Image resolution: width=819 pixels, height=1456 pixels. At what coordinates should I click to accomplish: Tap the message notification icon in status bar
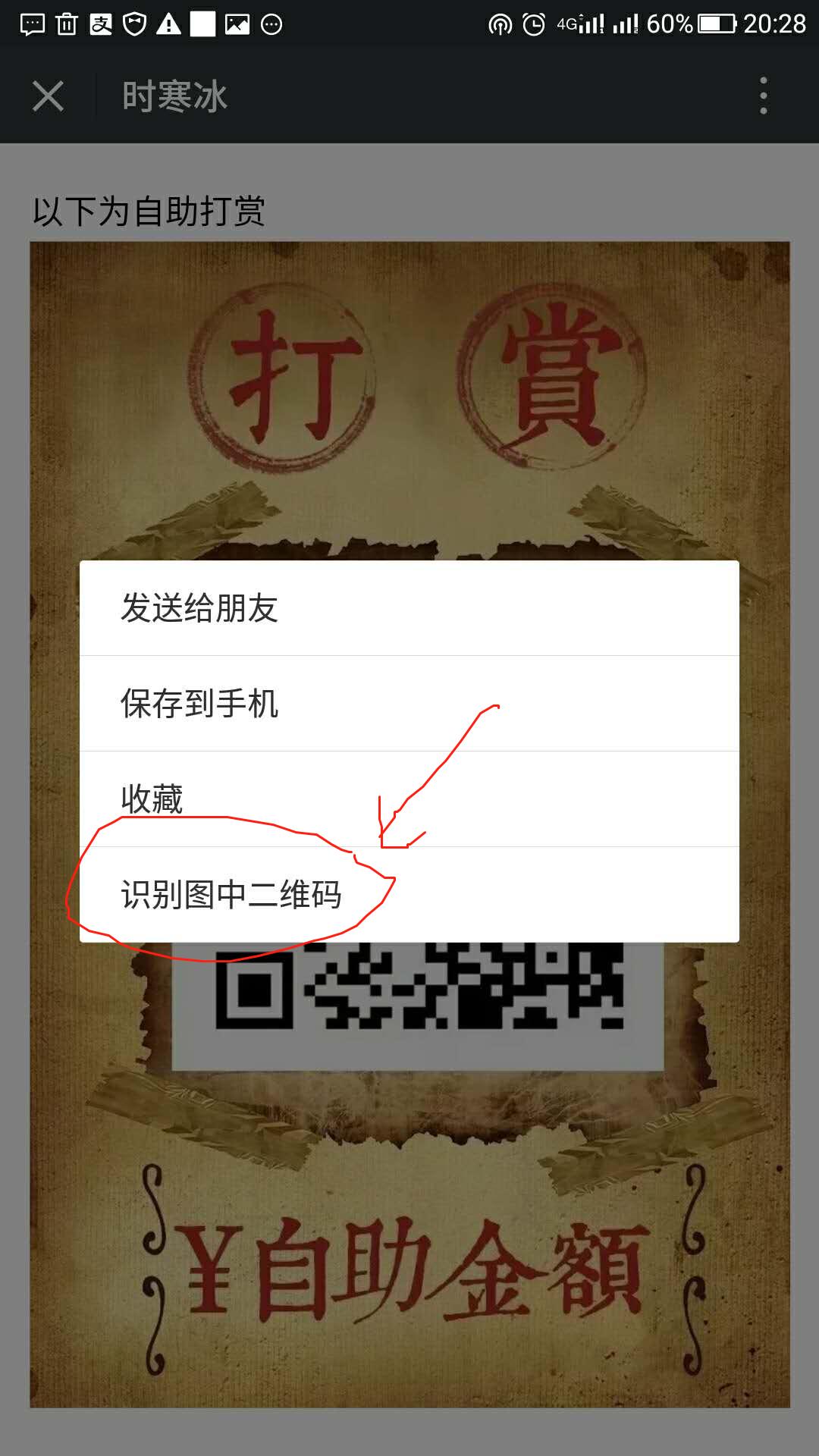(32, 23)
